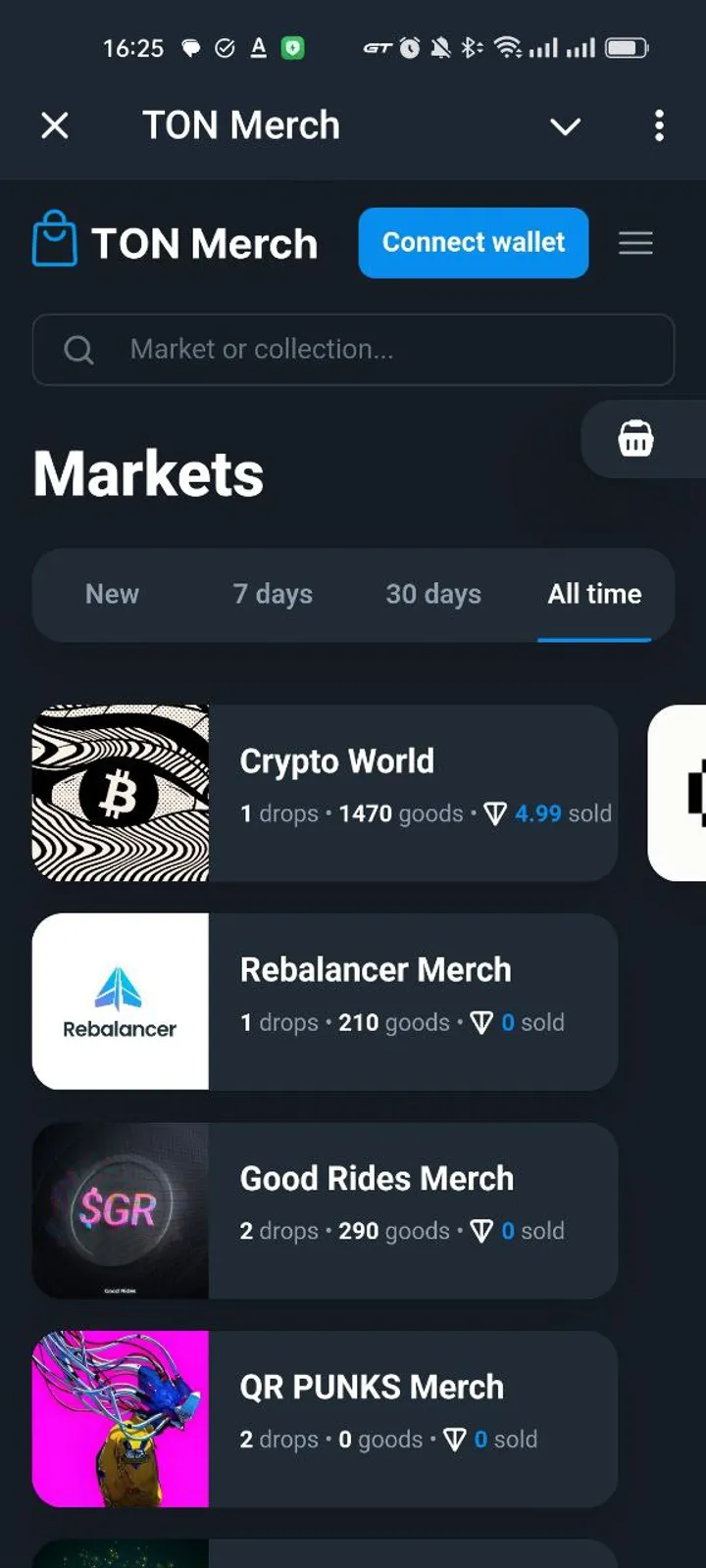This screenshot has height=1568, width=706.
Task: Tap the Rebalancer Merch thumbnail
Action: pos(120,1001)
